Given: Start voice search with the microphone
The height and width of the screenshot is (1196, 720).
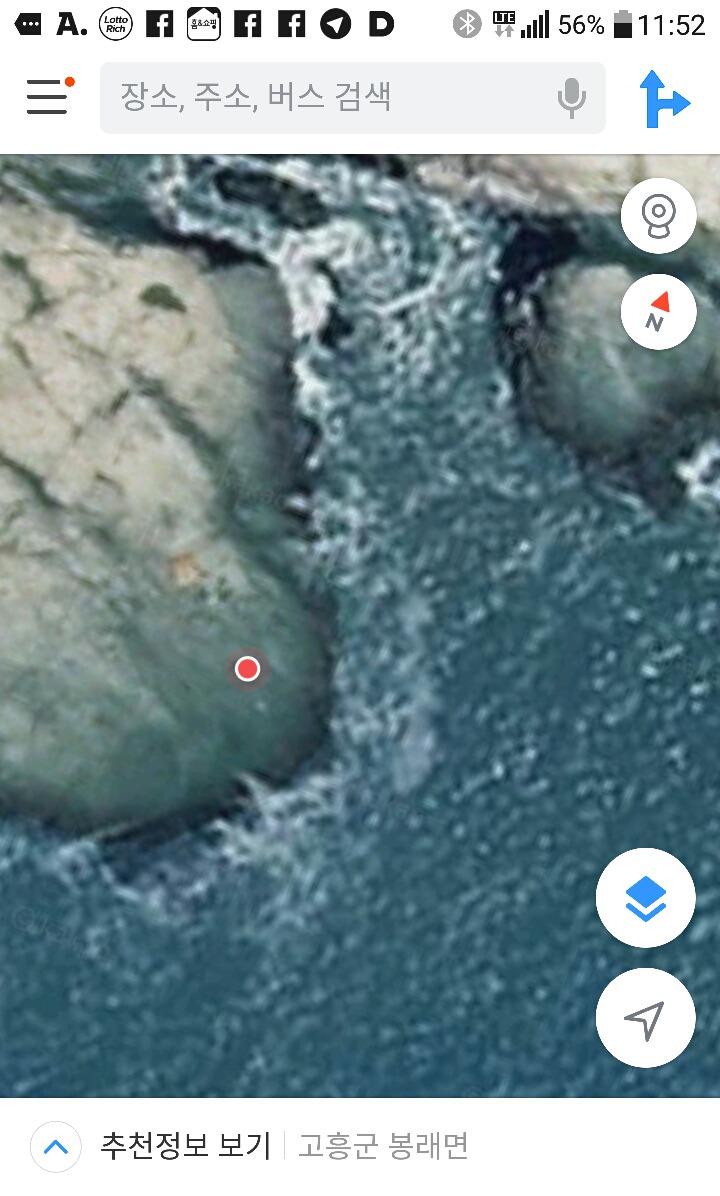Looking at the screenshot, I should point(571,98).
